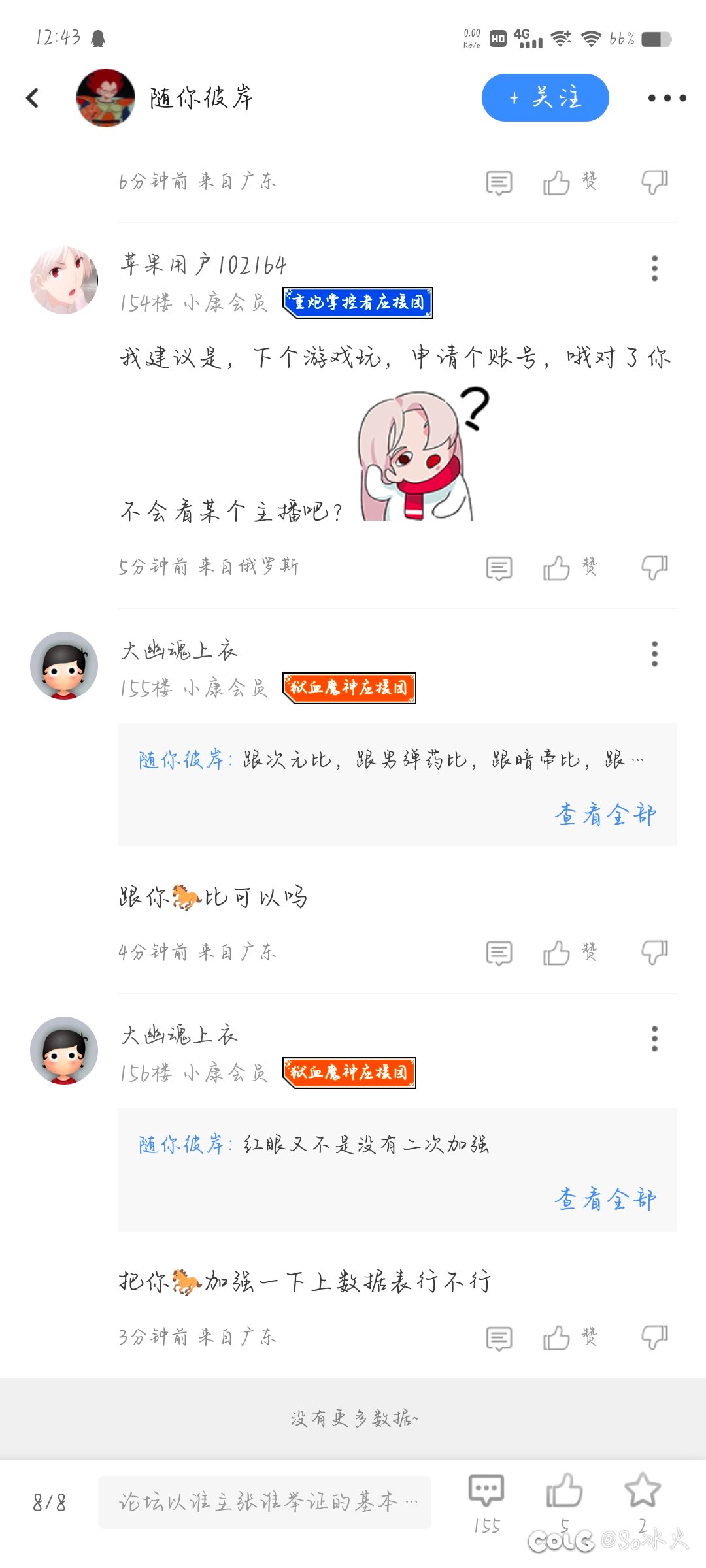Open the top-right three-dot overflow menu
Image resolution: width=706 pixels, height=1568 pixels.
point(667,98)
